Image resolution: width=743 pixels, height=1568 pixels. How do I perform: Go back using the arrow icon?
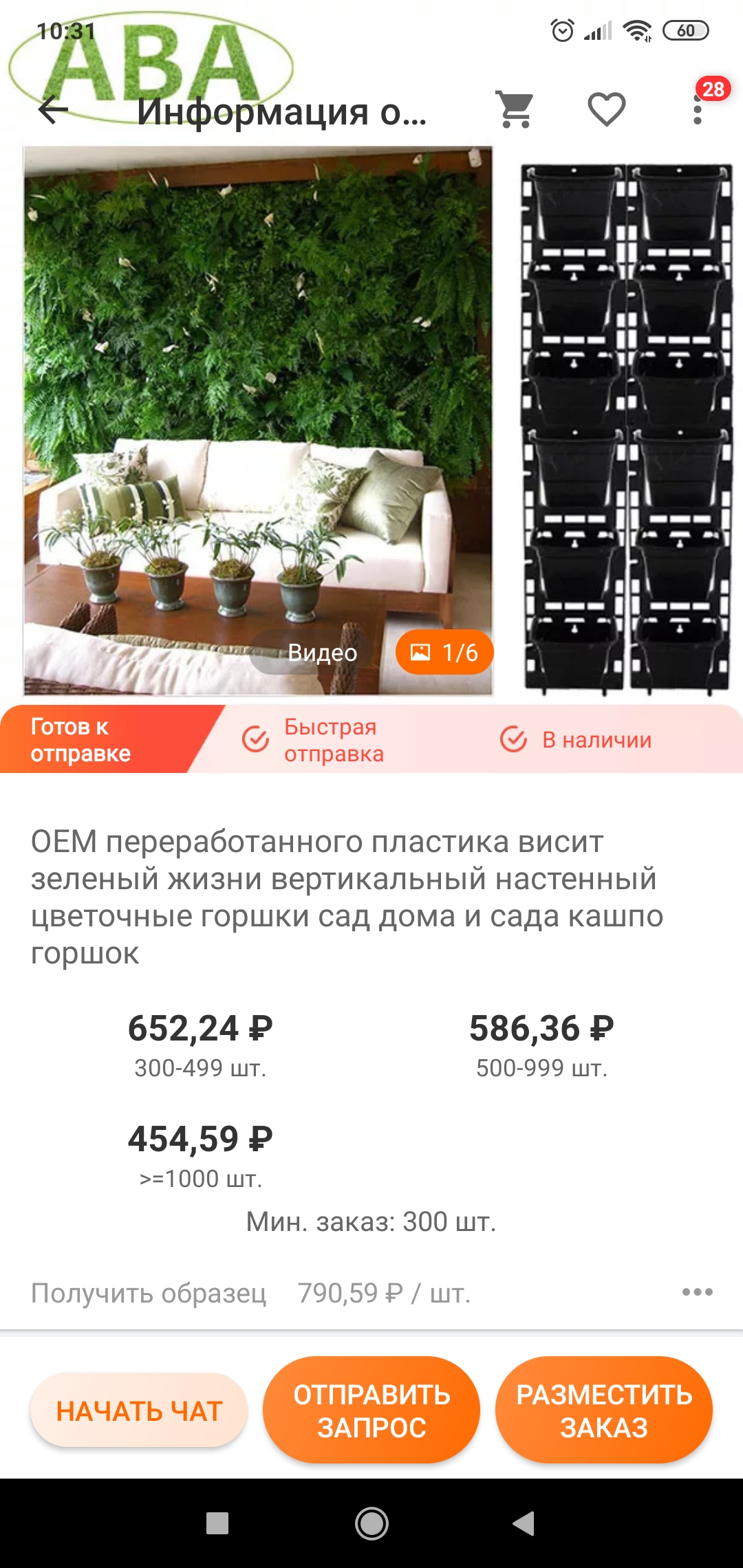(x=53, y=110)
